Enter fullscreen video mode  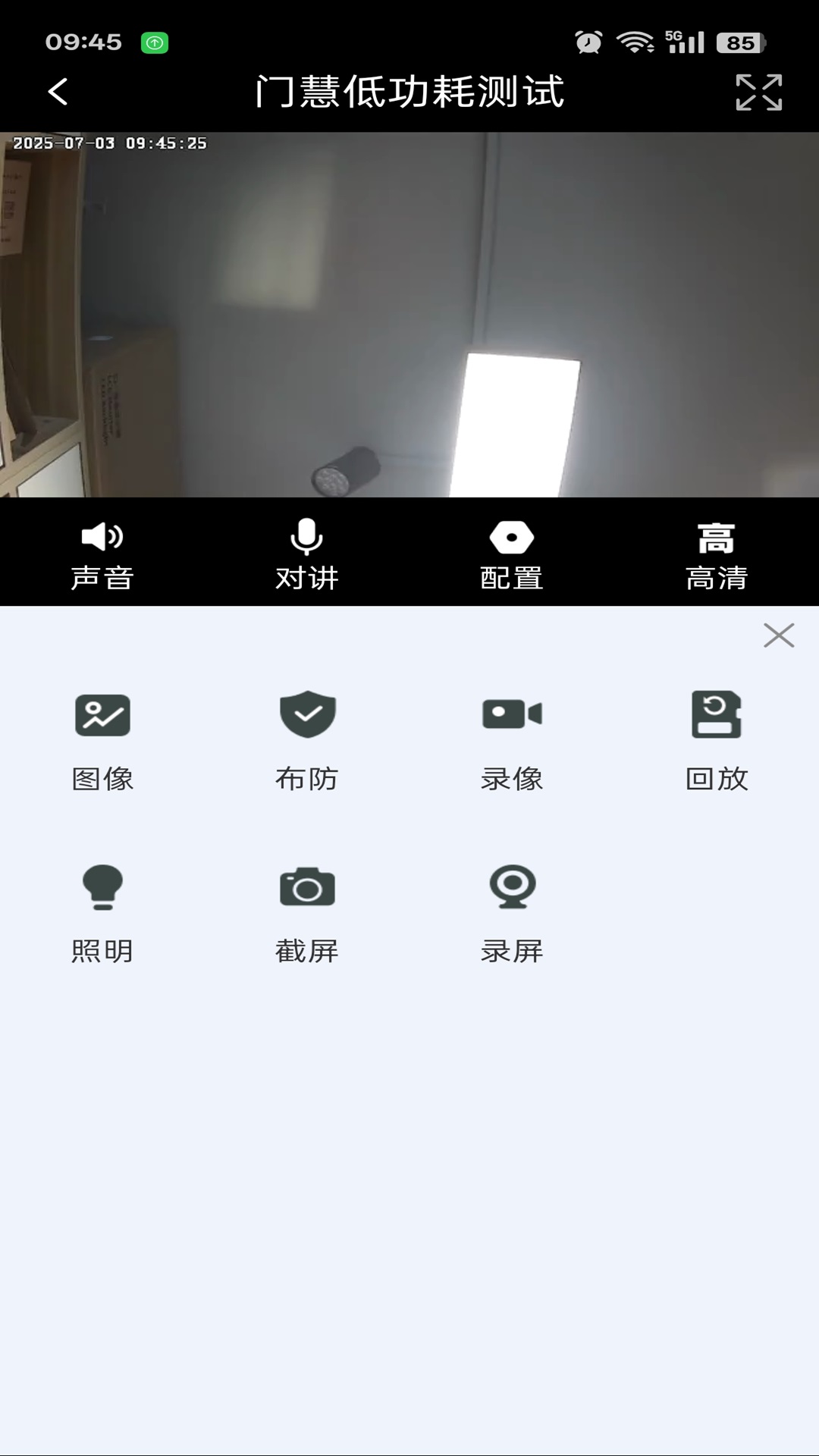(x=758, y=92)
